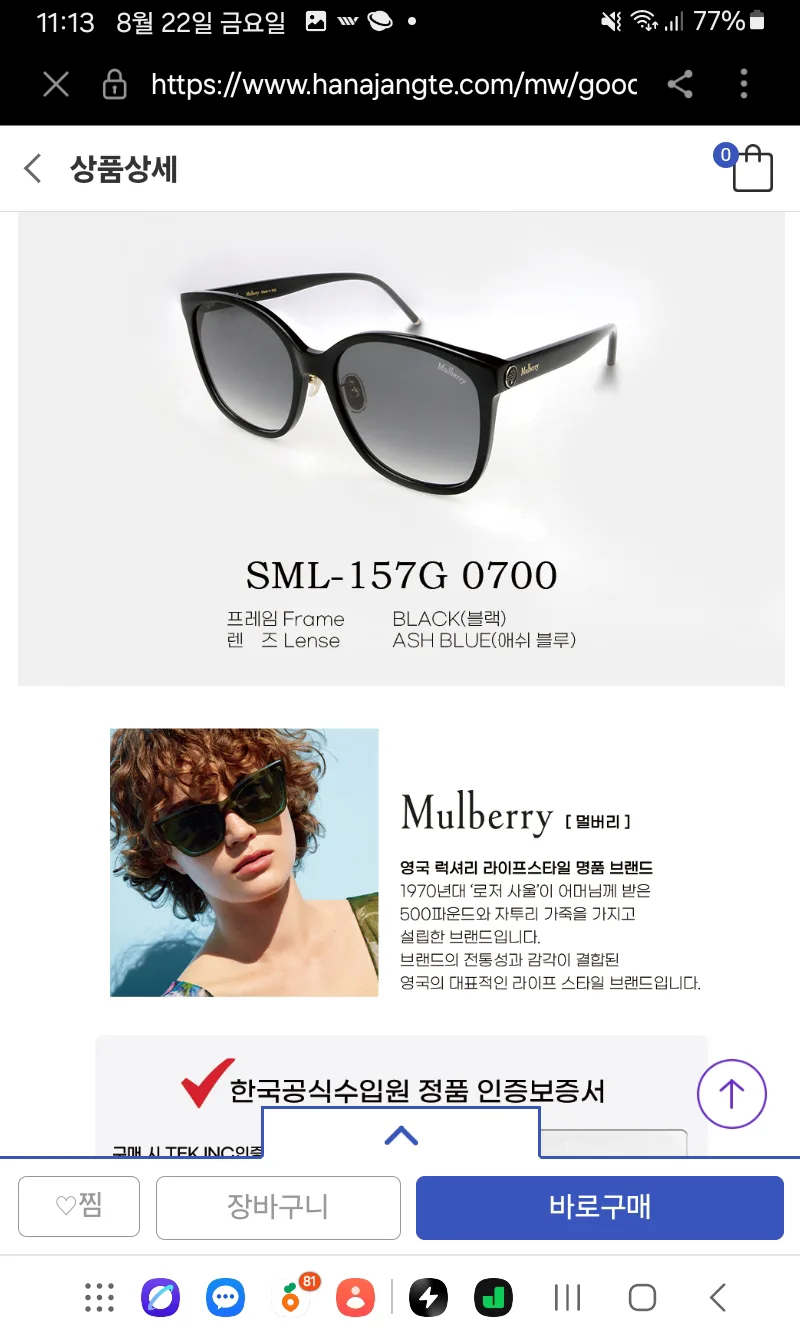
Task: Go back from 상품상세 page
Action: pos(33,168)
